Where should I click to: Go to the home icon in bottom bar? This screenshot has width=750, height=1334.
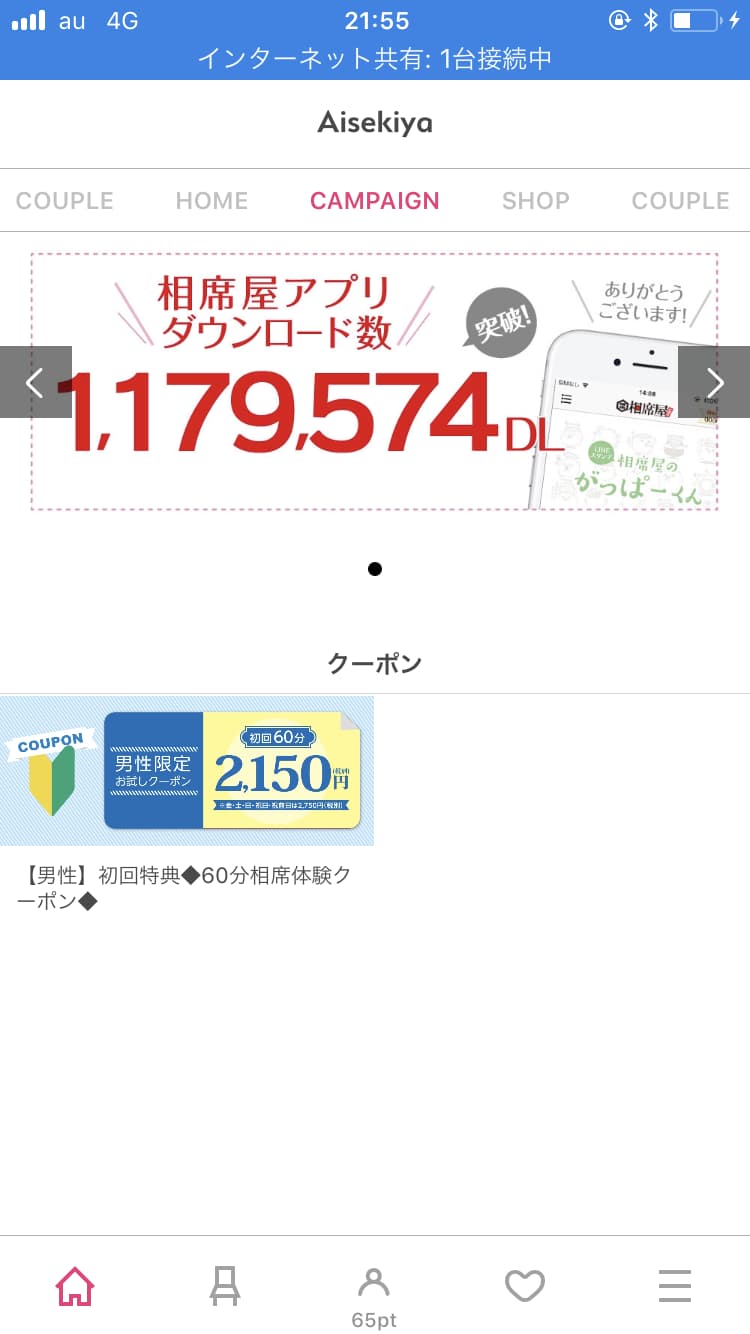pos(75,1285)
